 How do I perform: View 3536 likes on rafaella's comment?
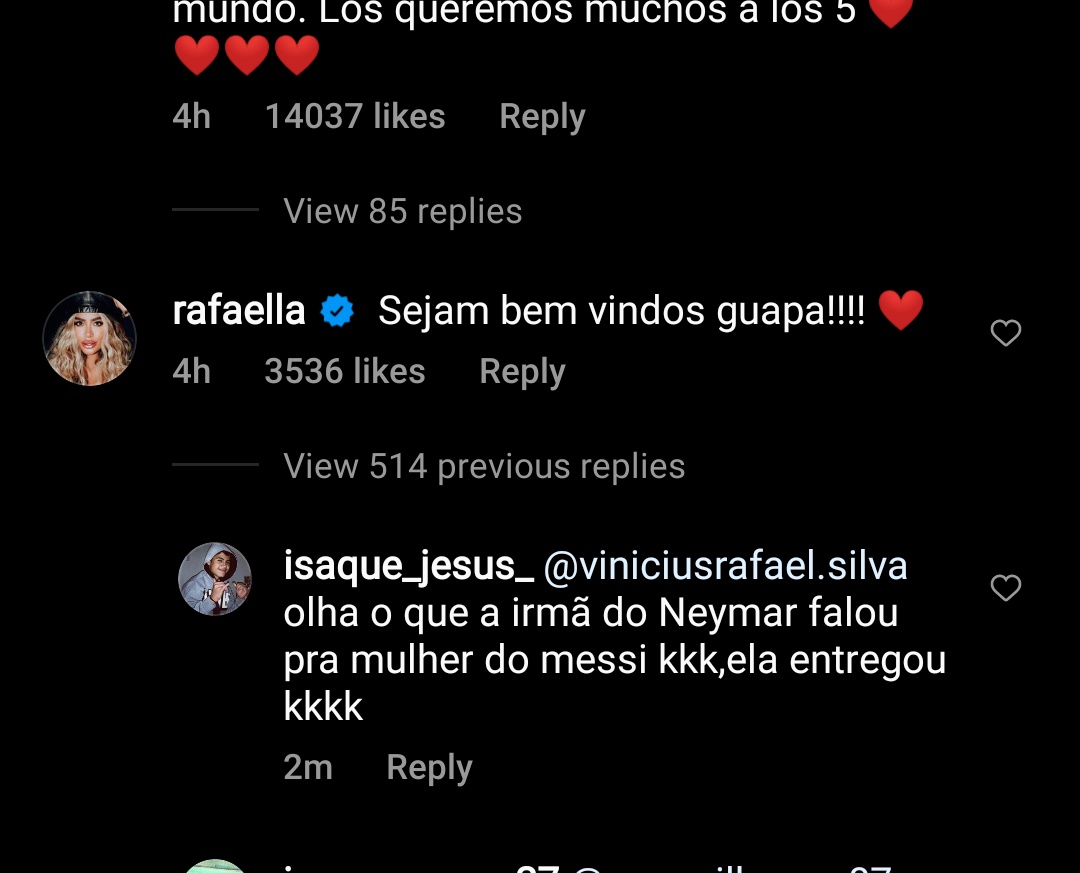344,372
